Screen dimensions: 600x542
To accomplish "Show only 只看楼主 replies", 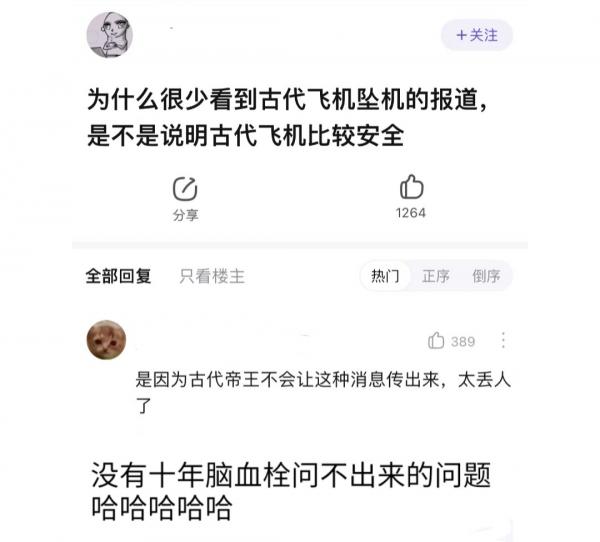I will coord(212,276).
